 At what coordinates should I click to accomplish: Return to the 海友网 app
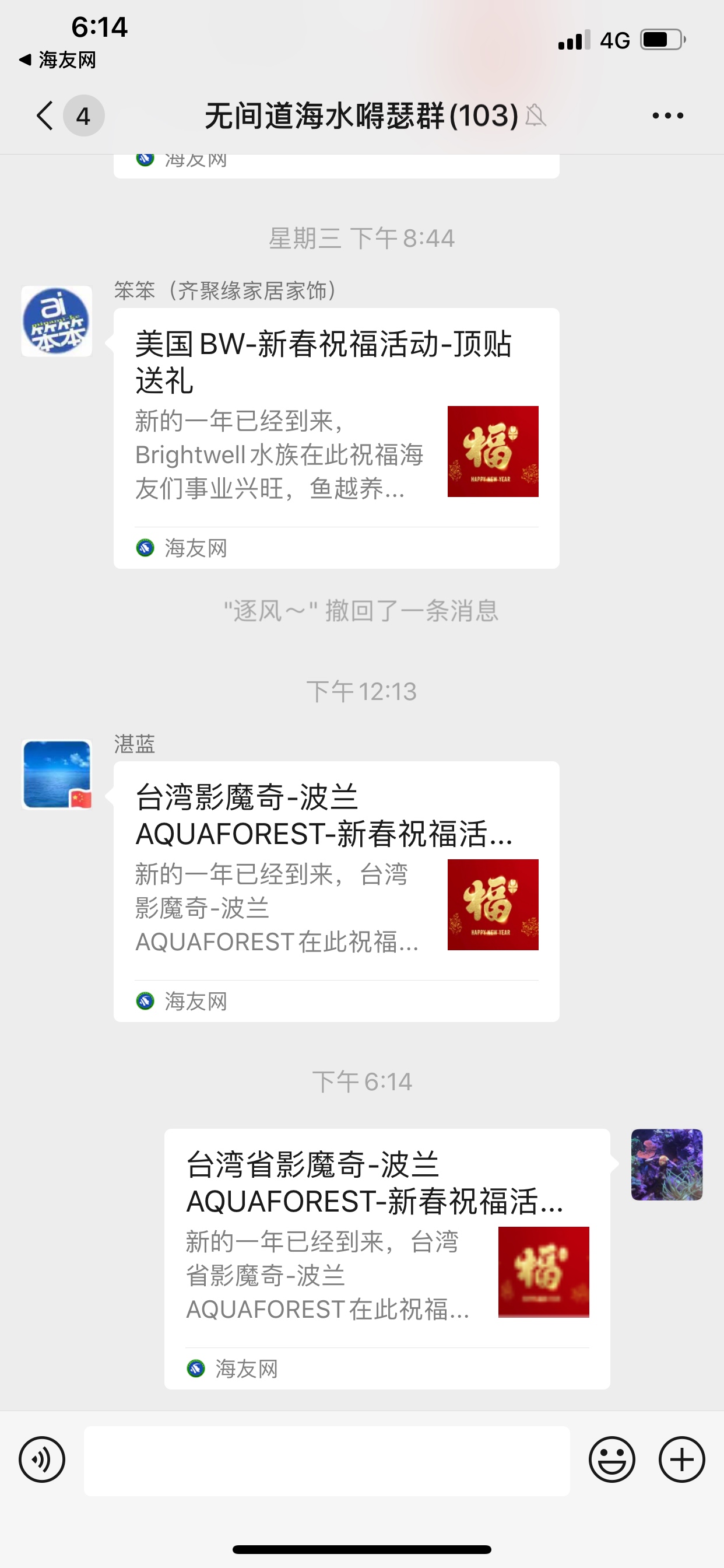58,60
